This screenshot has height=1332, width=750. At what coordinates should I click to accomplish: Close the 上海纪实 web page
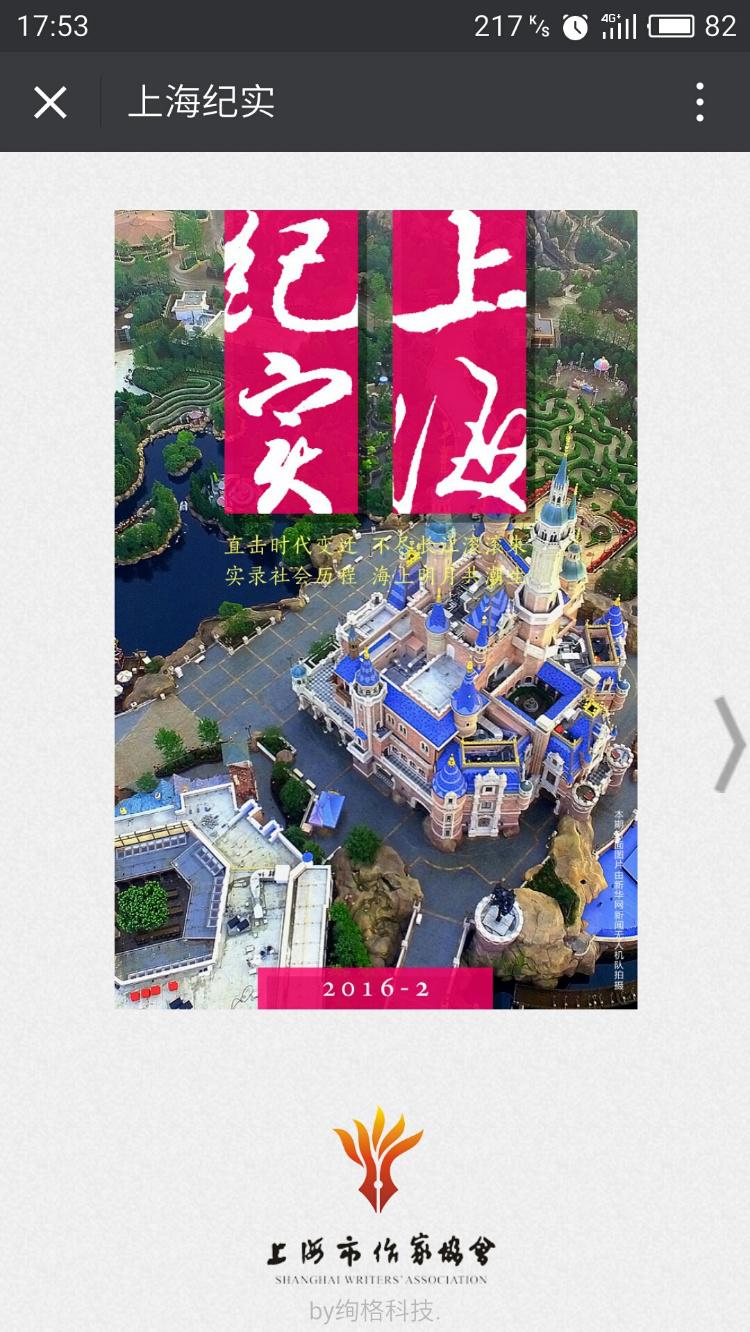(x=50, y=102)
